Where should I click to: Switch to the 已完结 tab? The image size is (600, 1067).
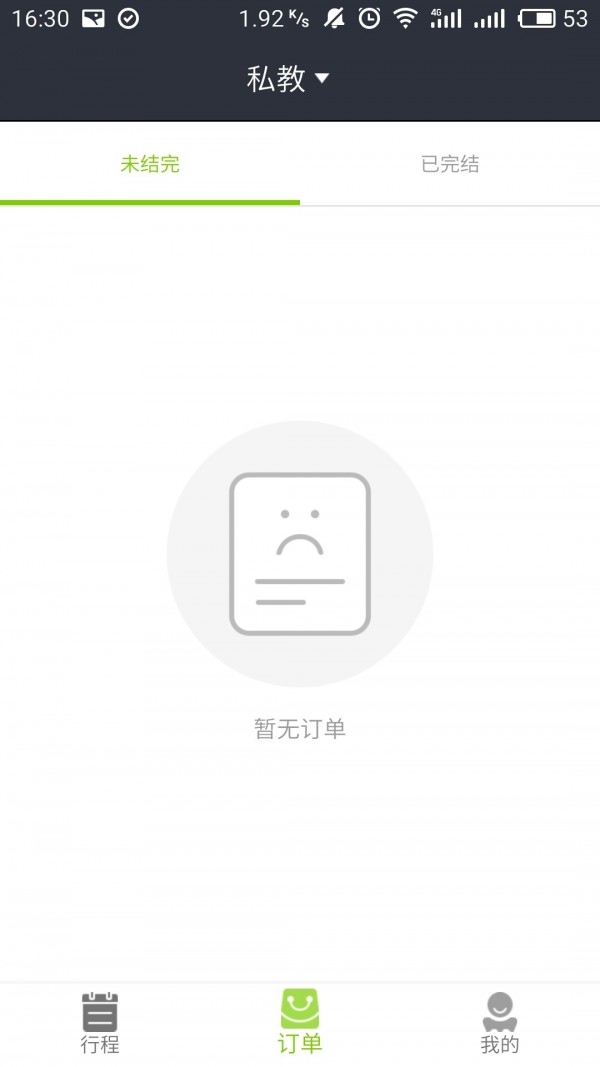(450, 165)
